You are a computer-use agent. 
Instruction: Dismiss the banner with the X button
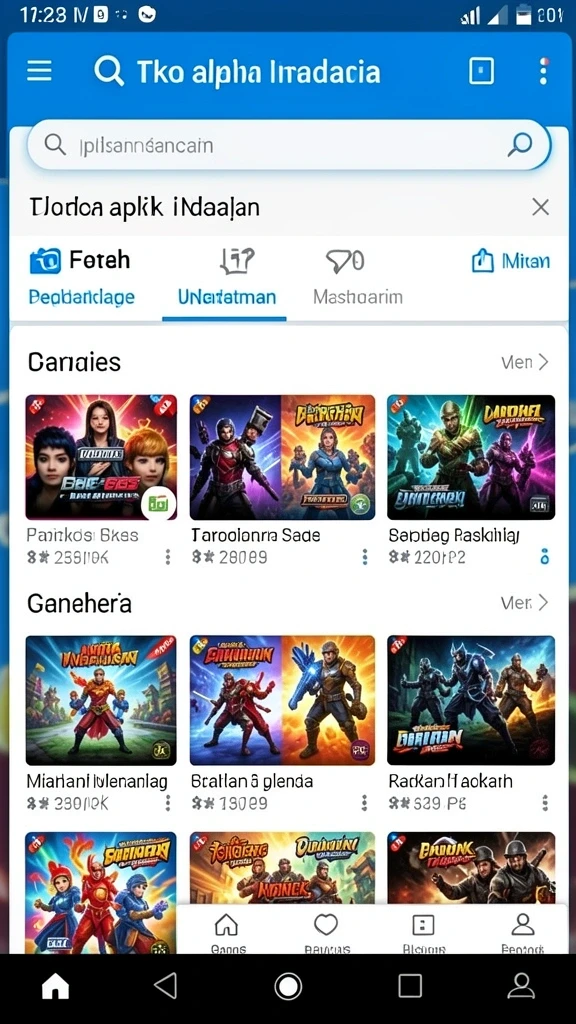click(540, 208)
